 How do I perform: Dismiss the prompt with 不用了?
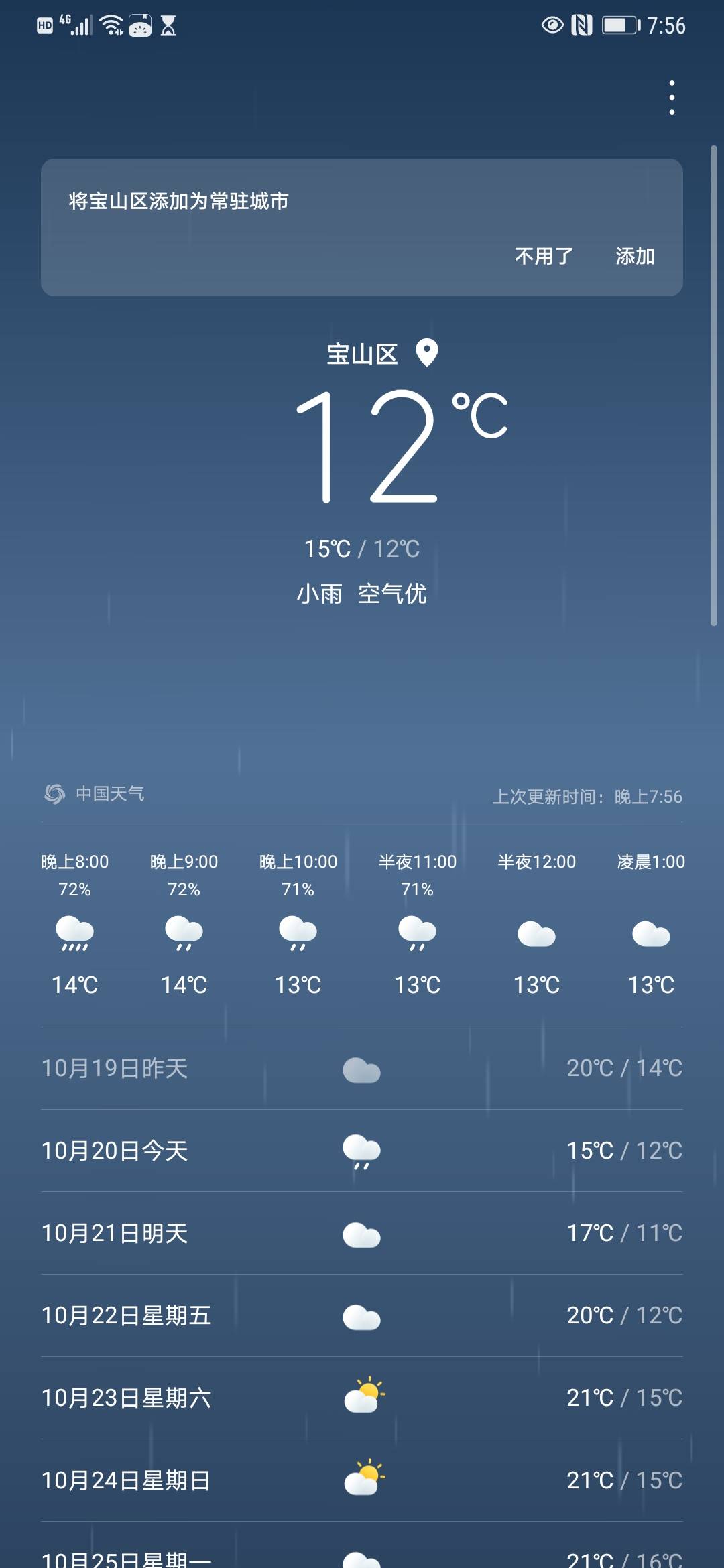(x=542, y=257)
